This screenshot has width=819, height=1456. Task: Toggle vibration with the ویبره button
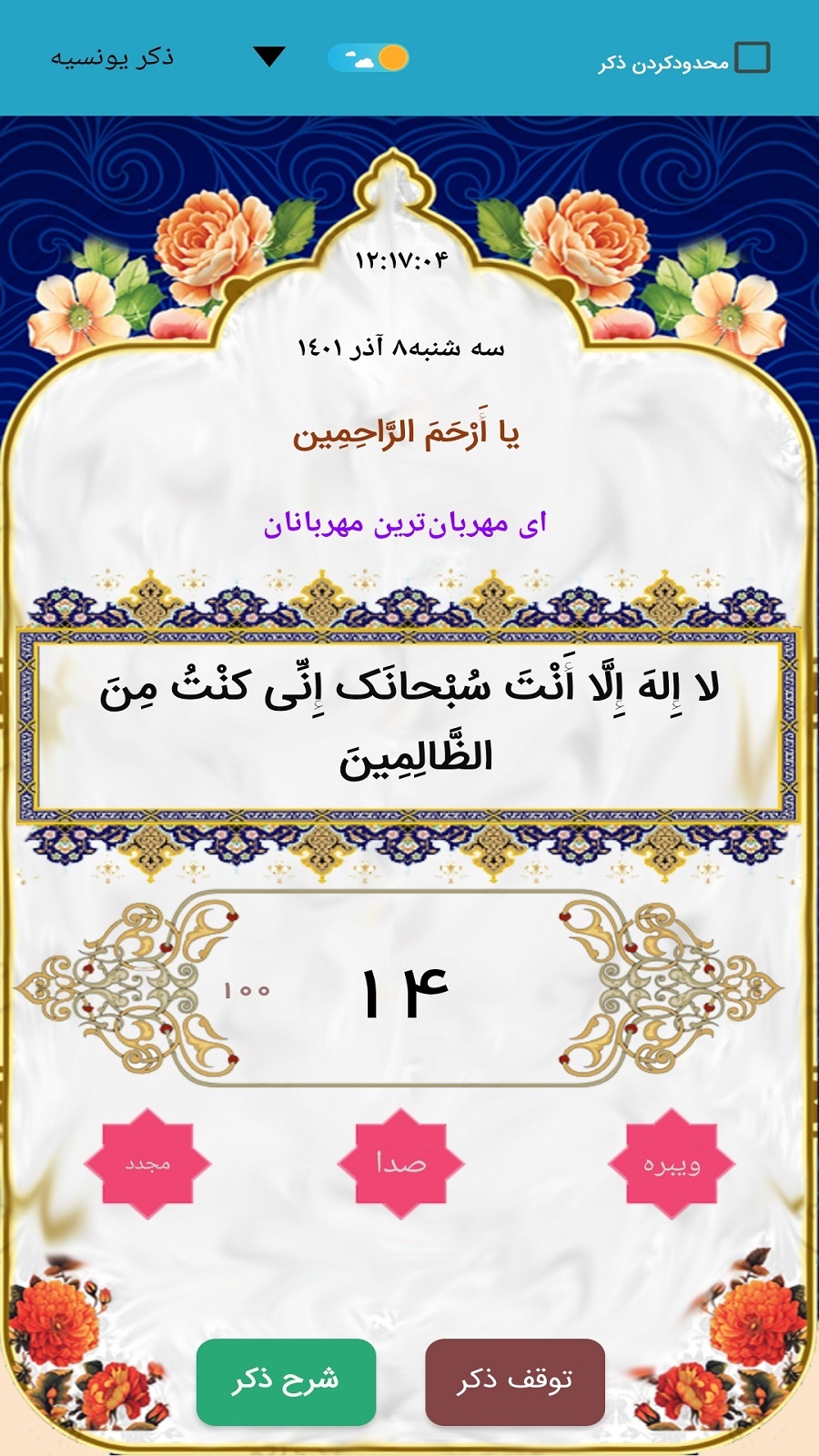pos(672,1163)
